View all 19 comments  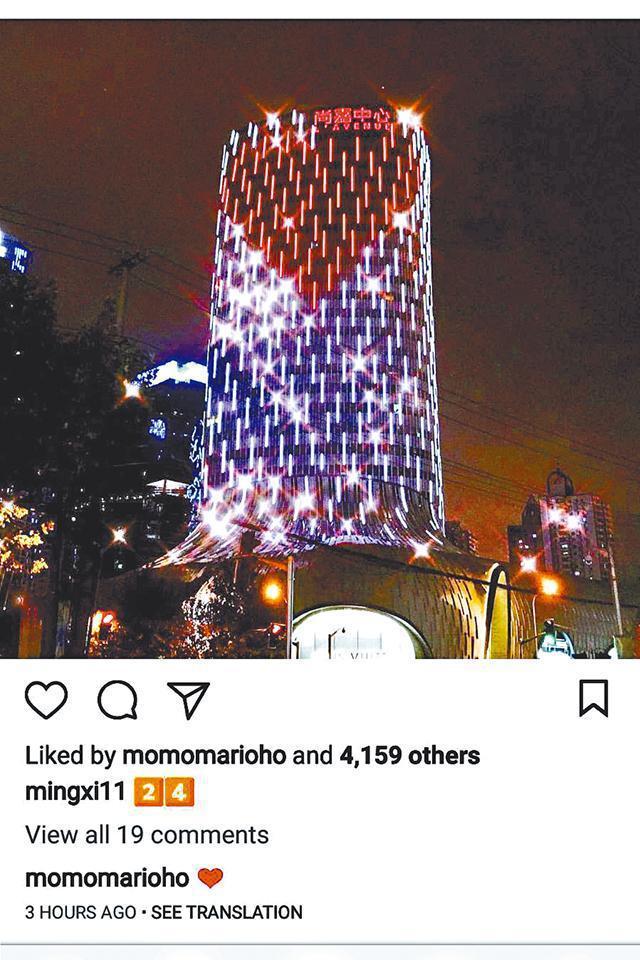click(146, 834)
